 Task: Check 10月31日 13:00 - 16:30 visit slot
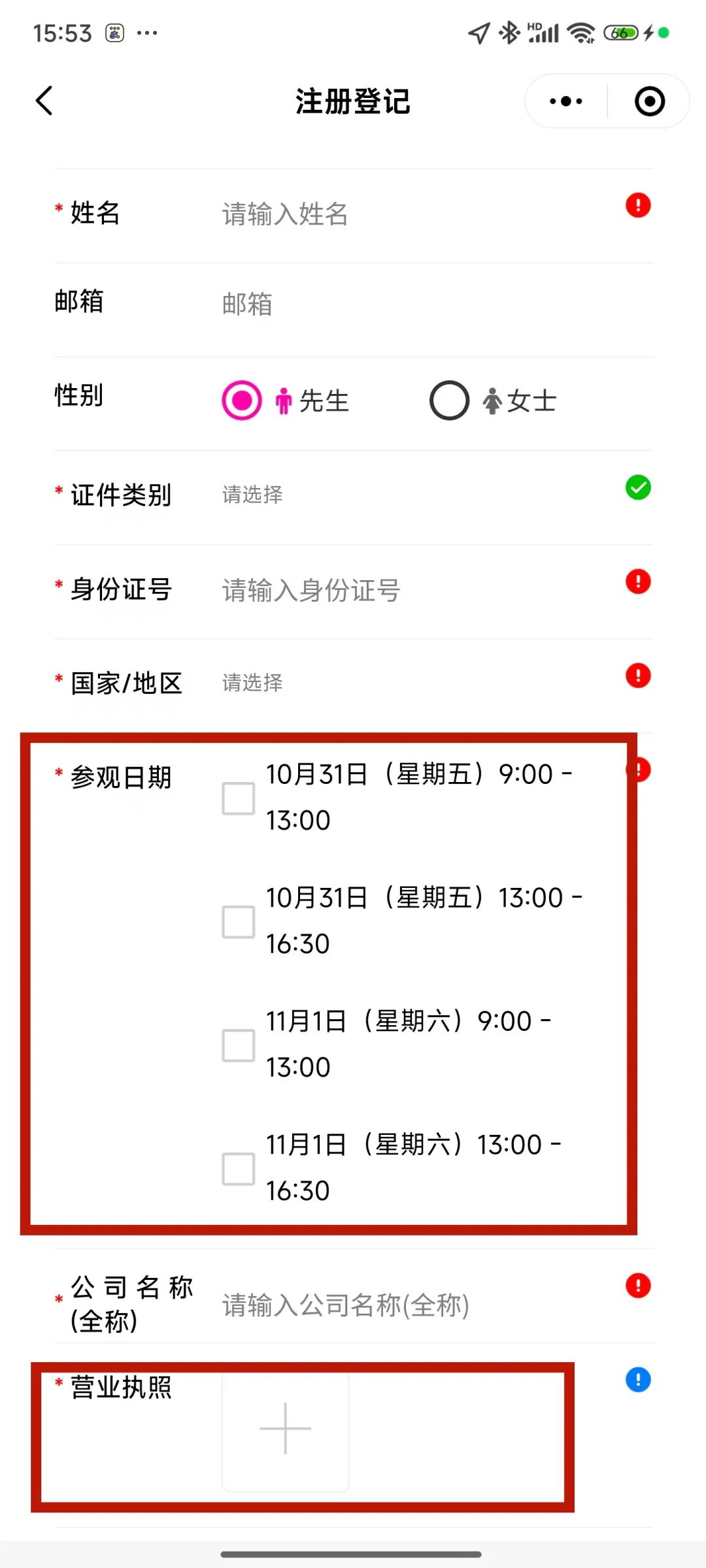pos(239,922)
